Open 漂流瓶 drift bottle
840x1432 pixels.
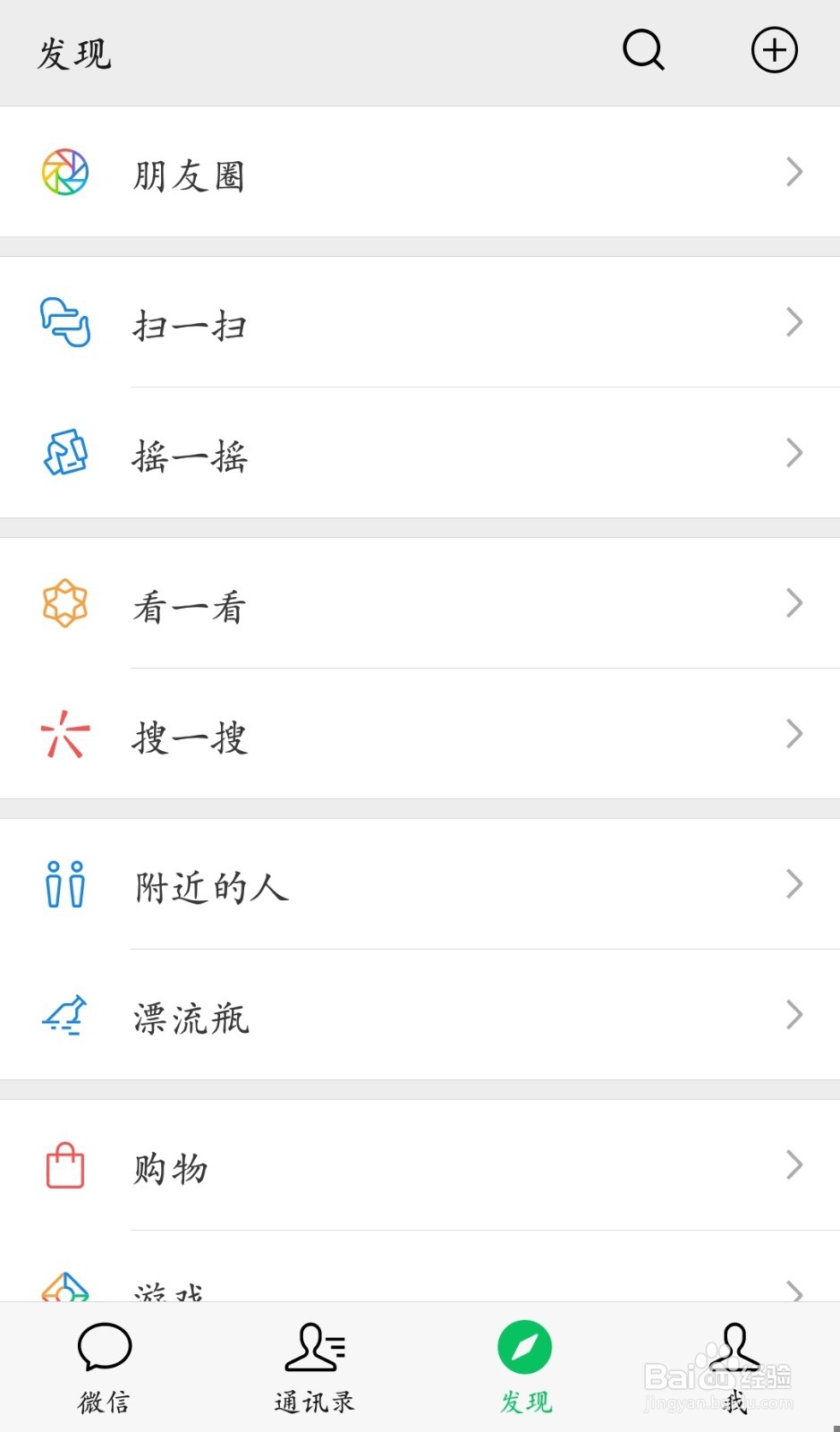(420, 1015)
